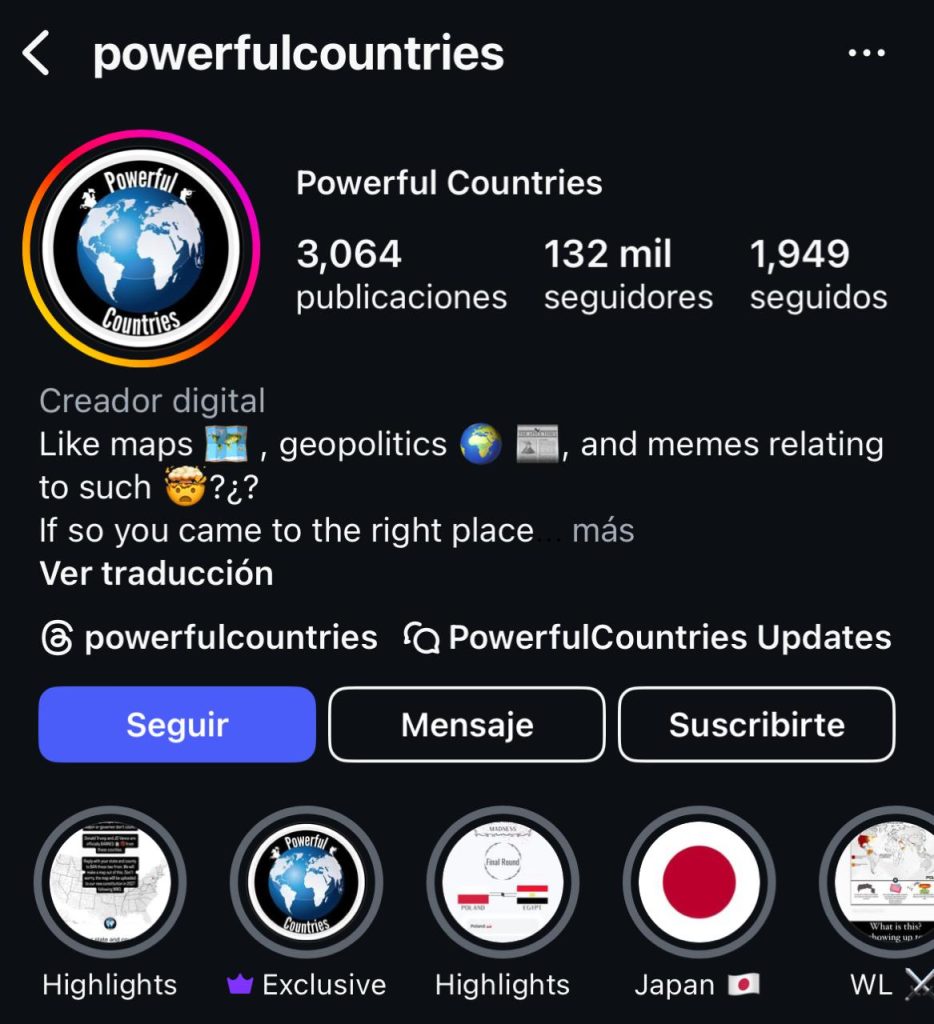The image size is (934, 1024).
Task: Send a message with Mensaje
Action: pyautogui.click(x=467, y=725)
